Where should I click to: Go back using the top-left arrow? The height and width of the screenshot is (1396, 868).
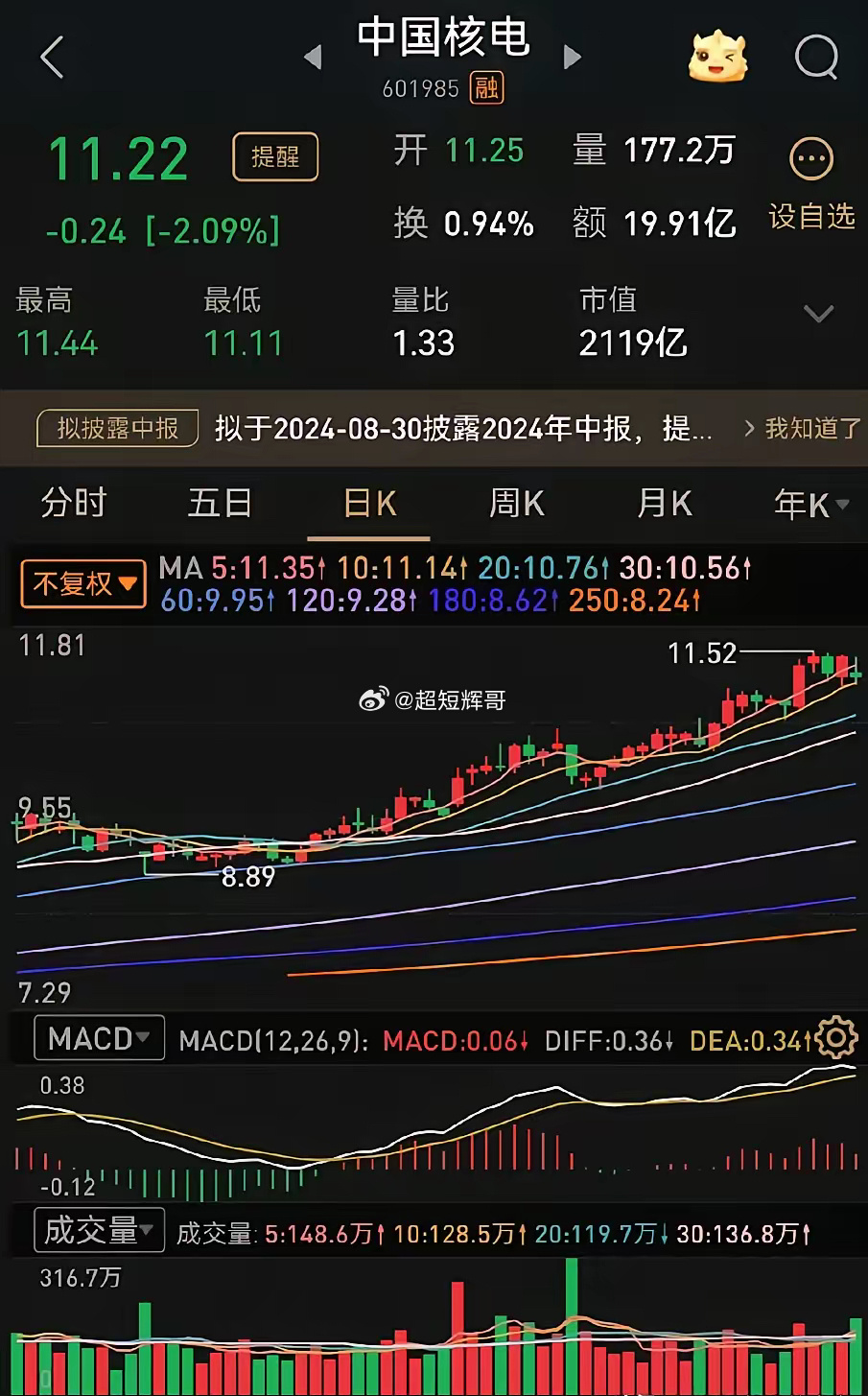[53, 58]
